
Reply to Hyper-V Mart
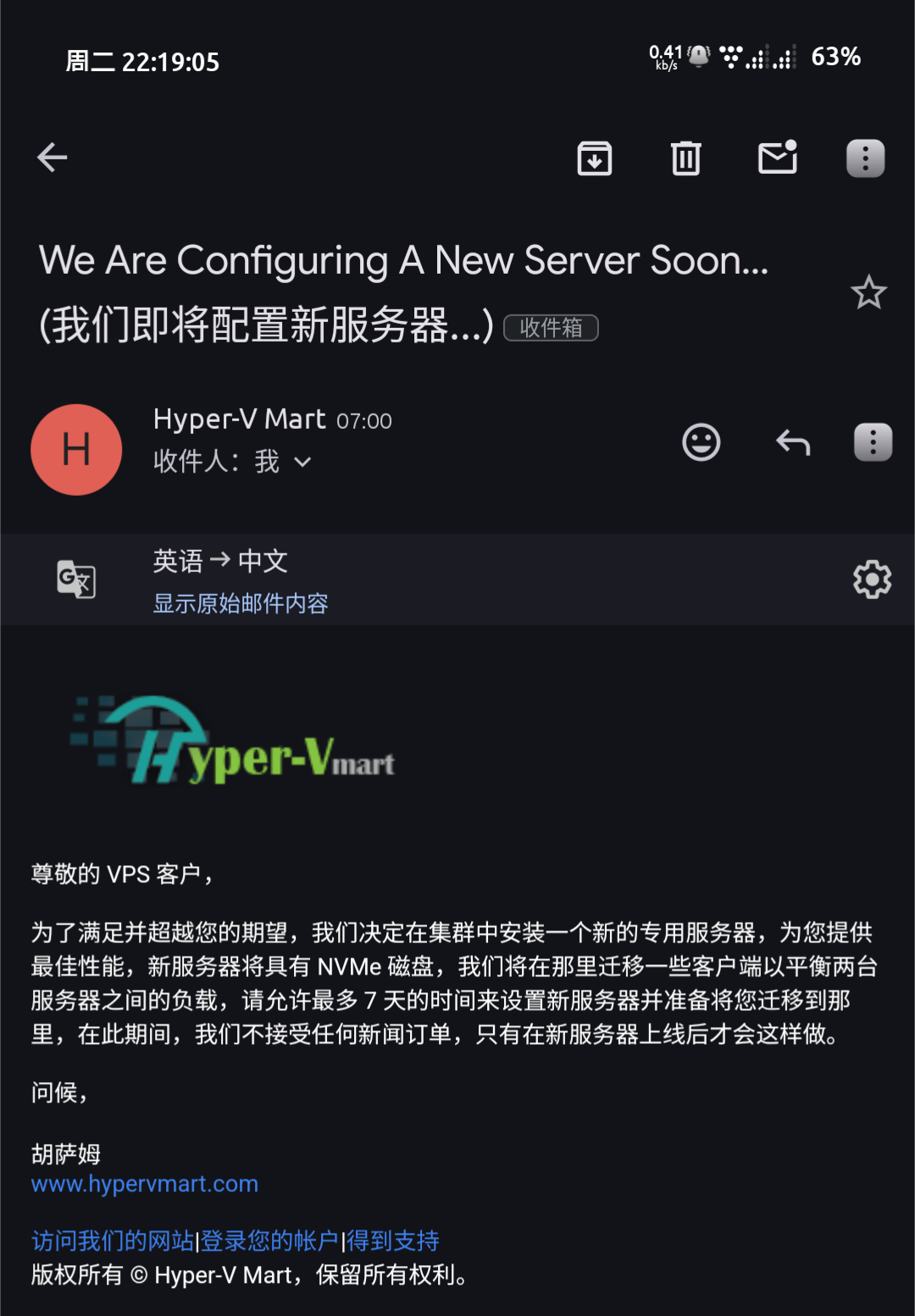pyautogui.click(x=793, y=442)
